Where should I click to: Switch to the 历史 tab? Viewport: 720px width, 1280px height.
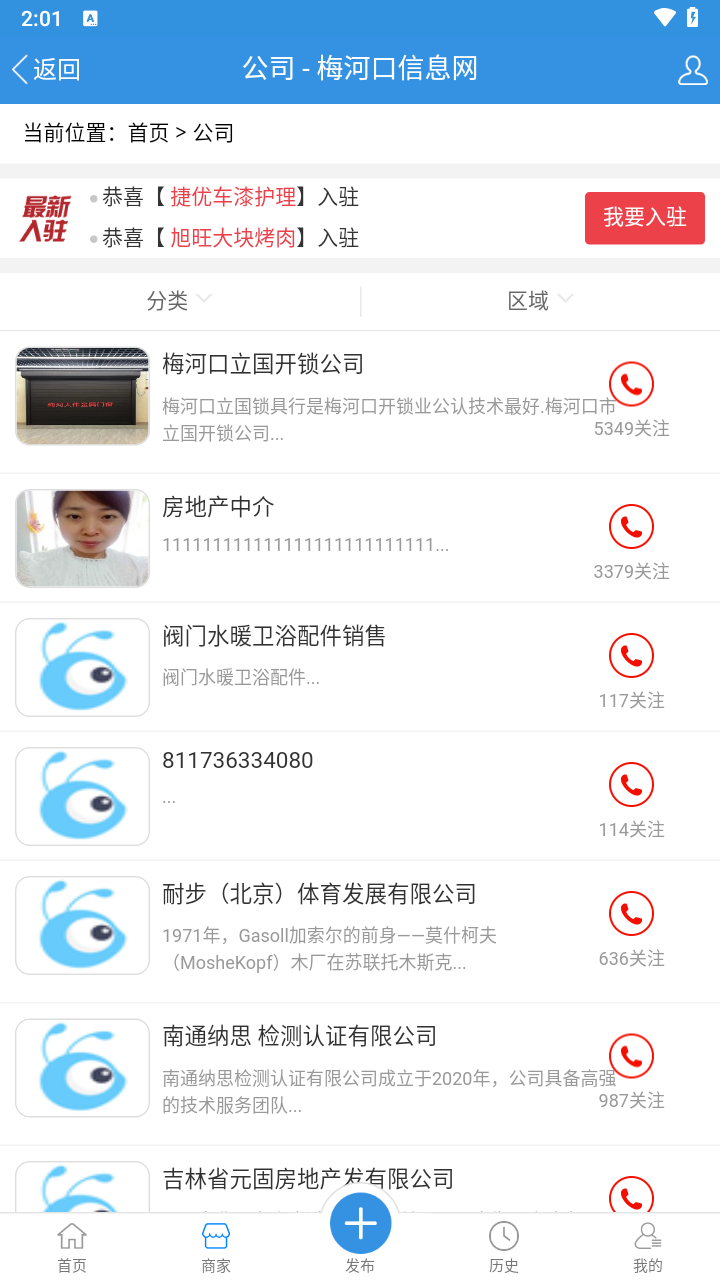point(504,1246)
